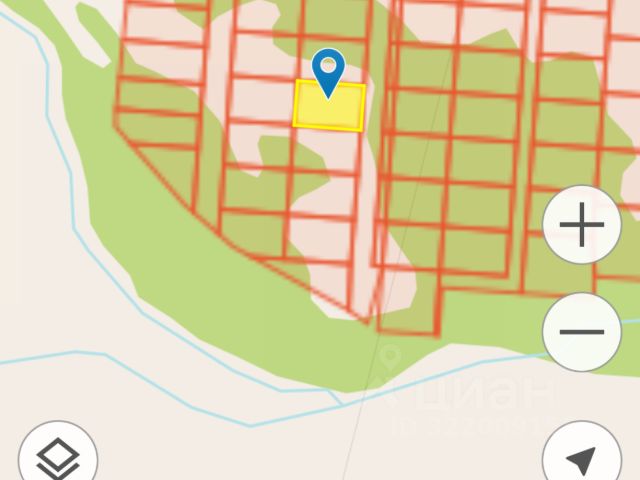Center map on my location

[581, 459]
